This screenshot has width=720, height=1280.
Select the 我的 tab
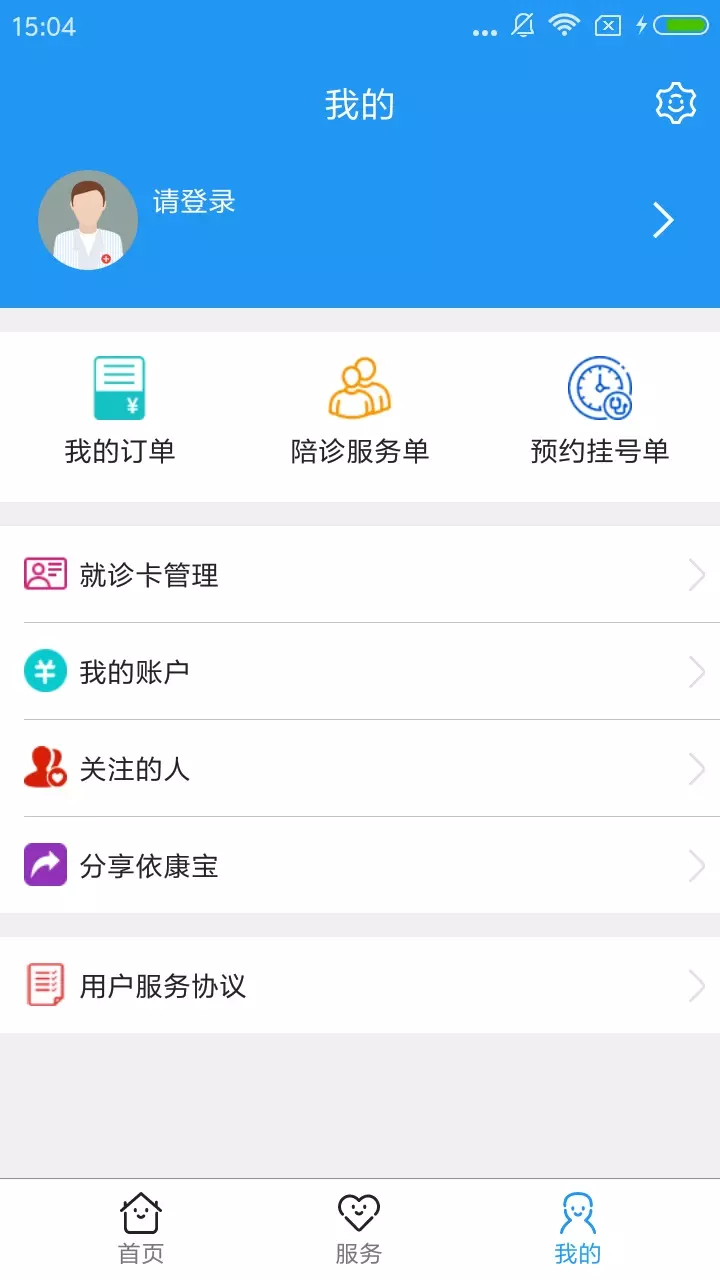point(578,1229)
